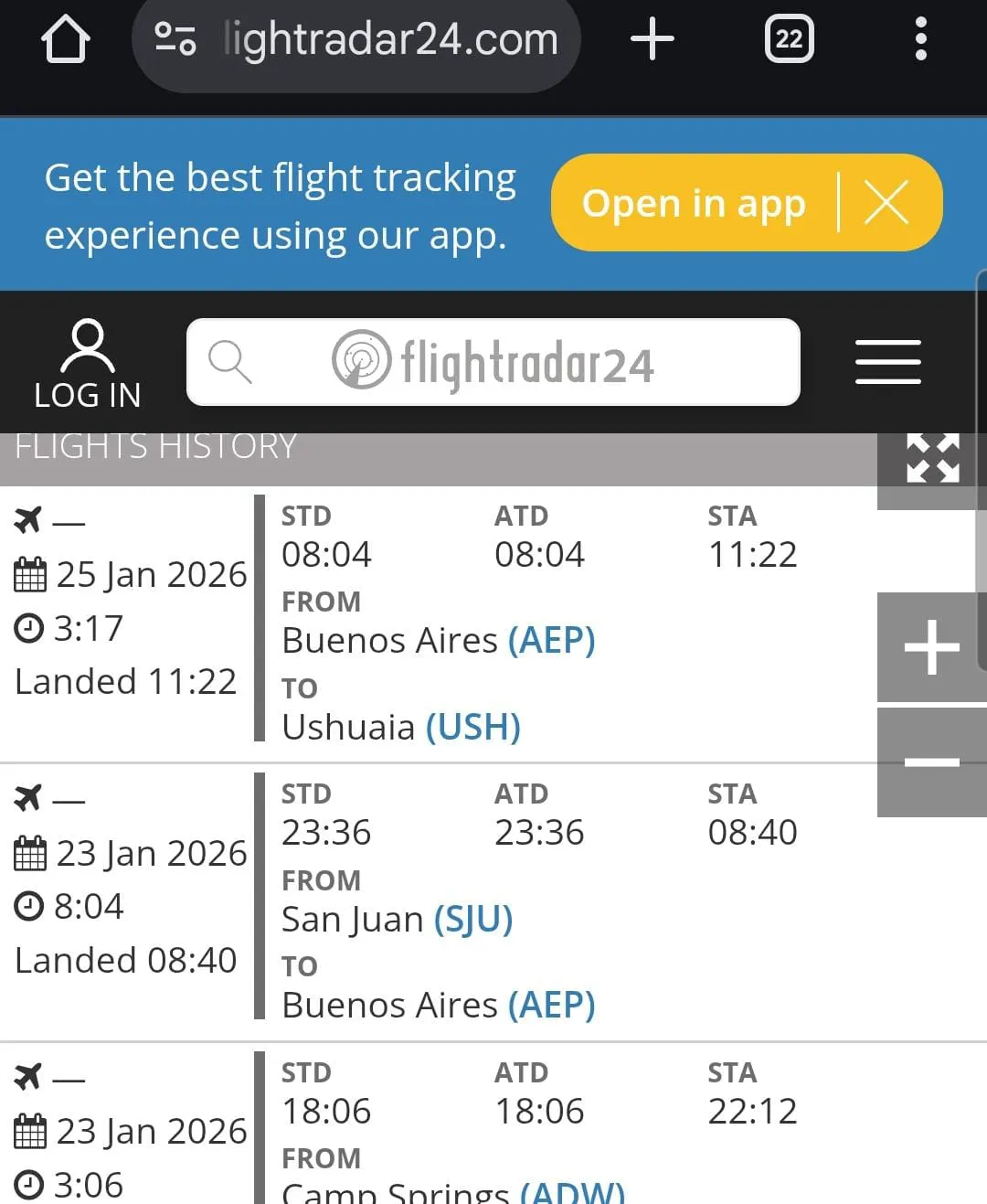This screenshot has width=987, height=1204.
Task: Open the Camp Springs ADW airport link
Action: [571, 1192]
